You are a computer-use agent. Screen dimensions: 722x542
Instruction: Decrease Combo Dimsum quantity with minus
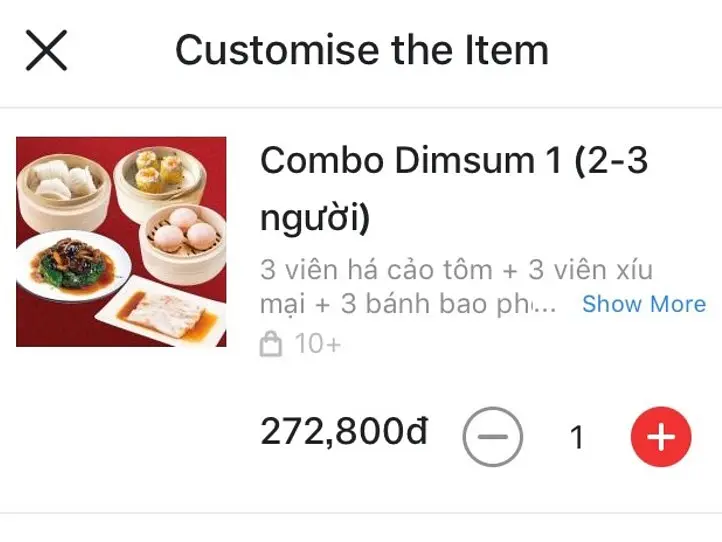tap(492, 437)
